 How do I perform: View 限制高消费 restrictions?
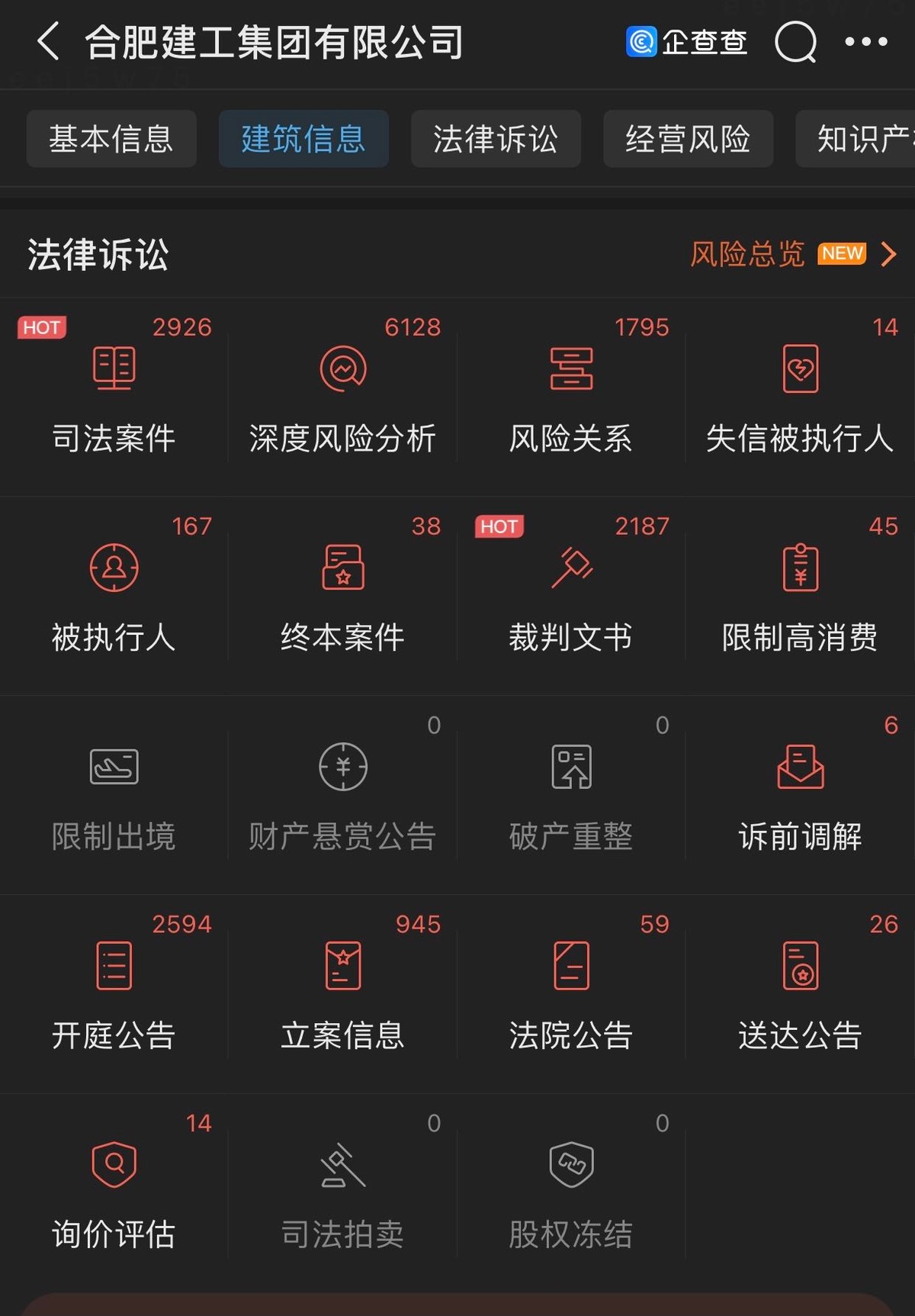[799, 595]
